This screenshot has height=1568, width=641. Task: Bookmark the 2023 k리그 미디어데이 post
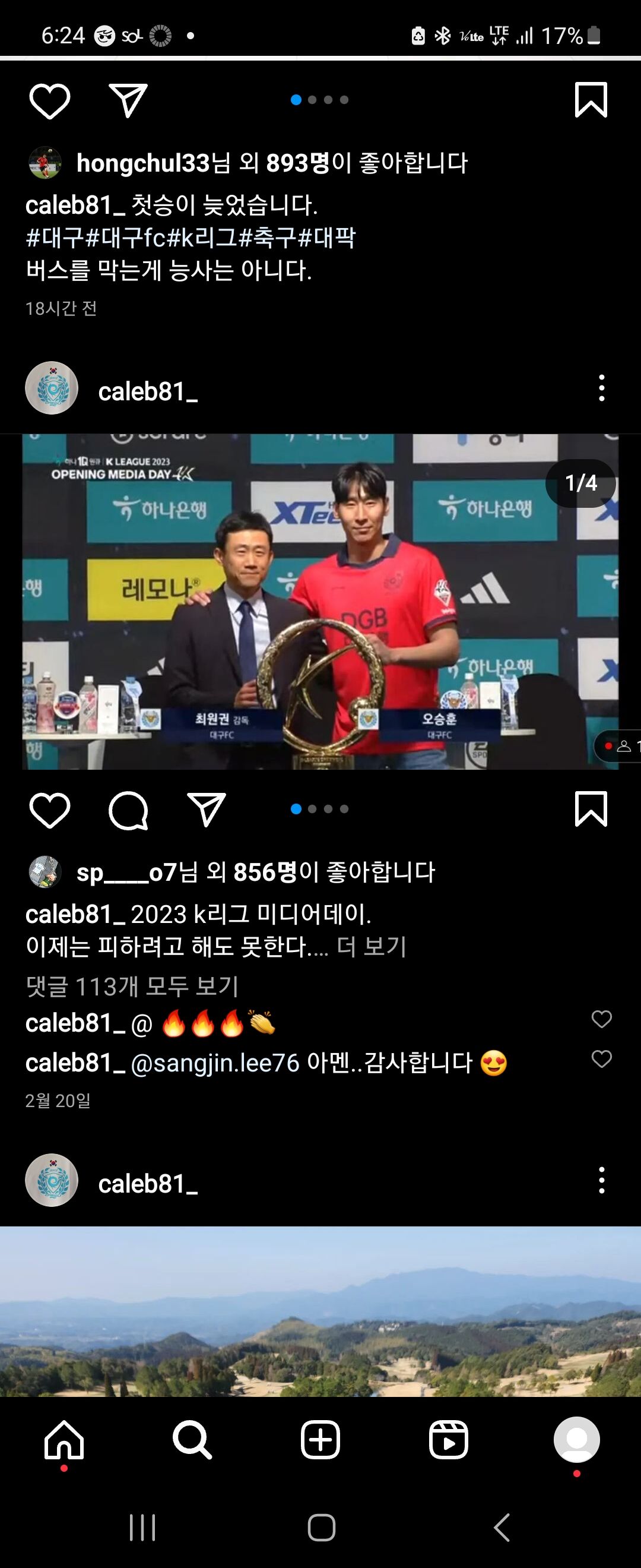[591, 810]
